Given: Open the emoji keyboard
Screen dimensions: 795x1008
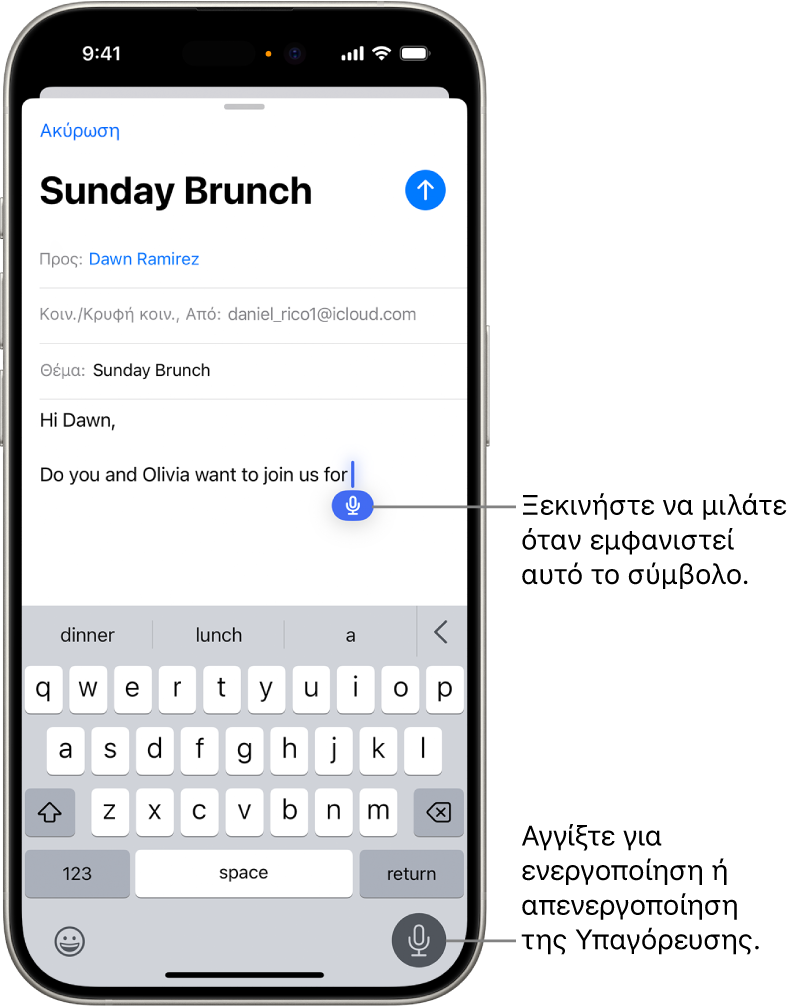Looking at the screenshot, I should coord(70,940).
